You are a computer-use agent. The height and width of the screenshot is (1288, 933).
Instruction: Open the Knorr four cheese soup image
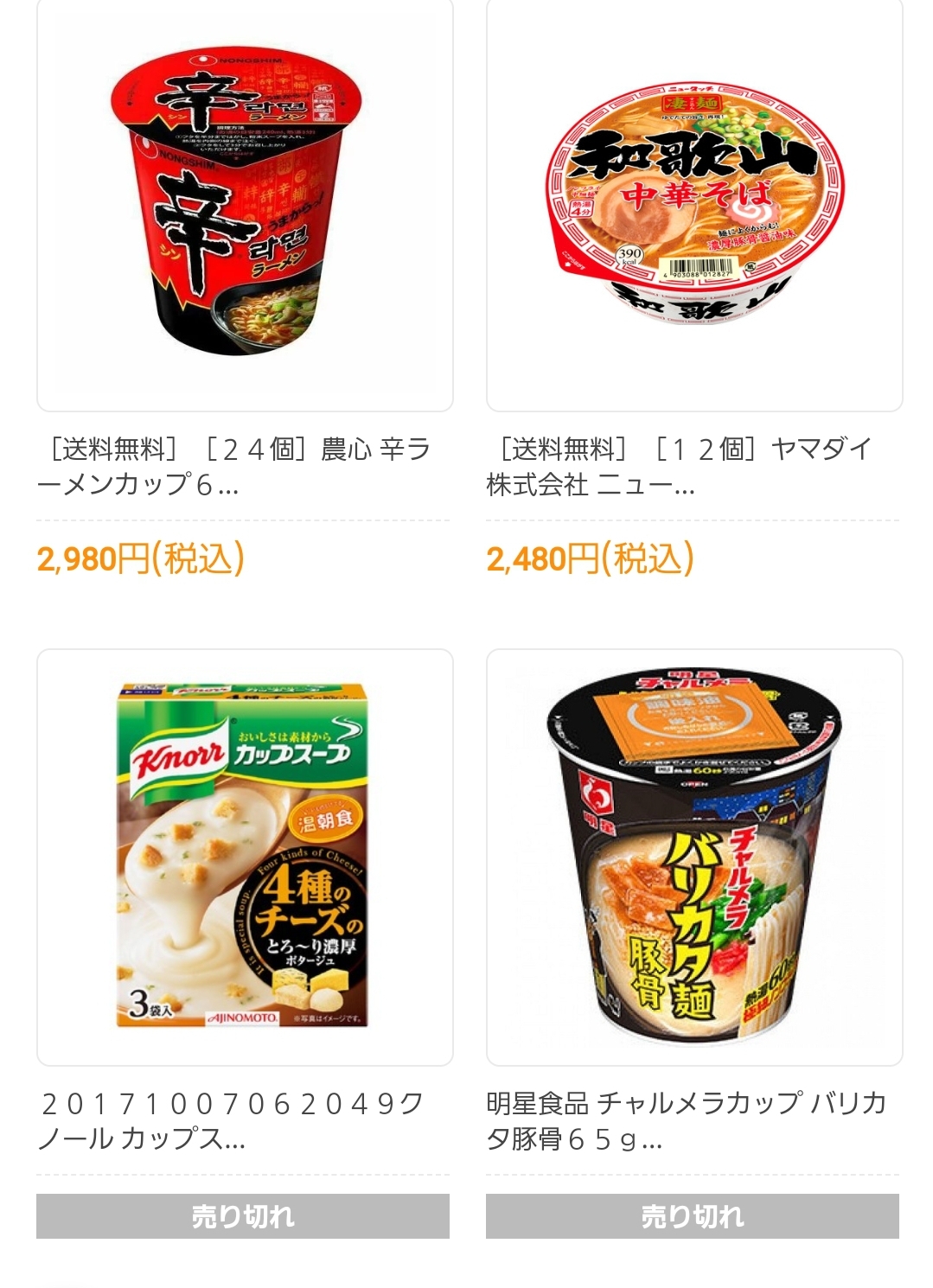(x=245, y=857)
